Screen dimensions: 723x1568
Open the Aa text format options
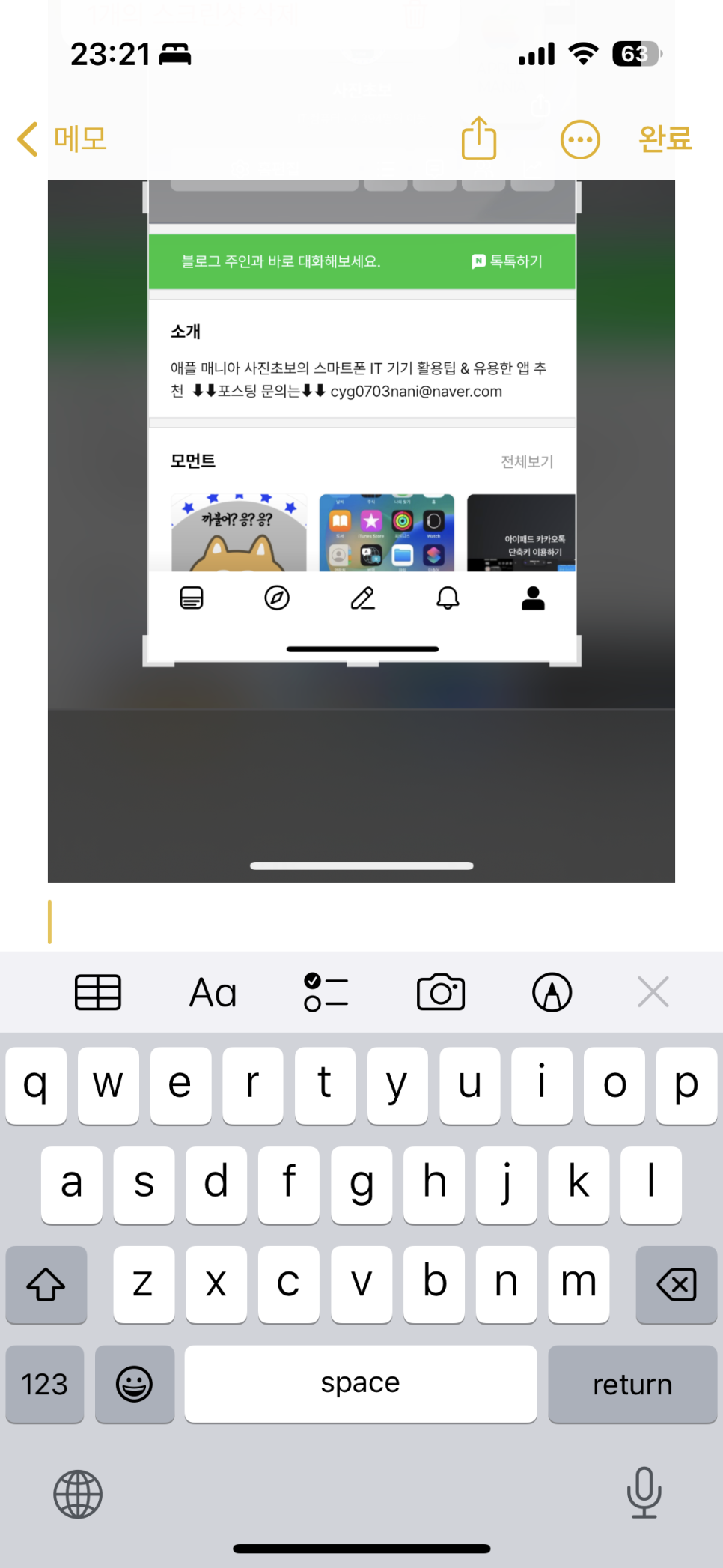click(213, 993)
